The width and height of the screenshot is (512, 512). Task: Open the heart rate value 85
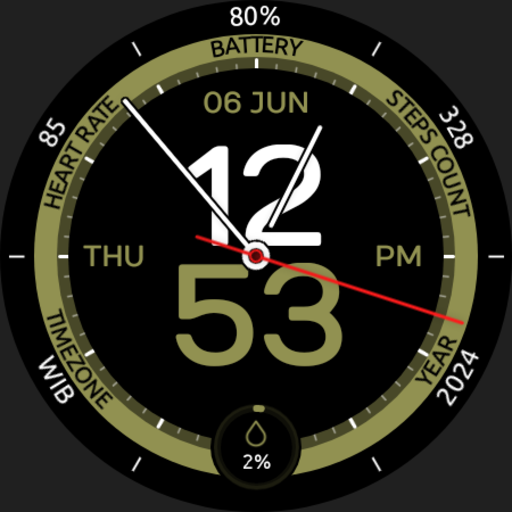click(x=52, y=133)
